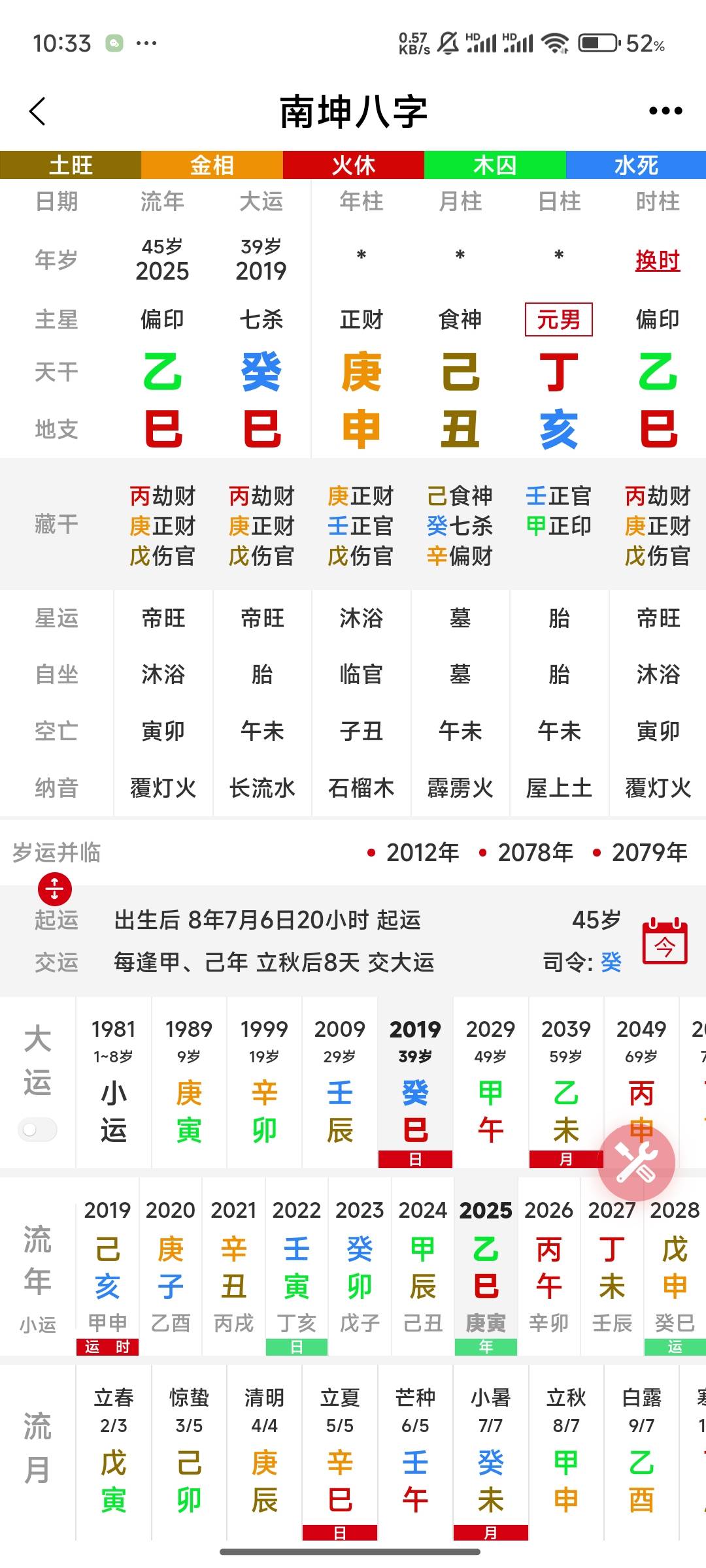Tap the 元男 boxed label
Viewport: 706px width, 1568px height.
coord(559,319)
